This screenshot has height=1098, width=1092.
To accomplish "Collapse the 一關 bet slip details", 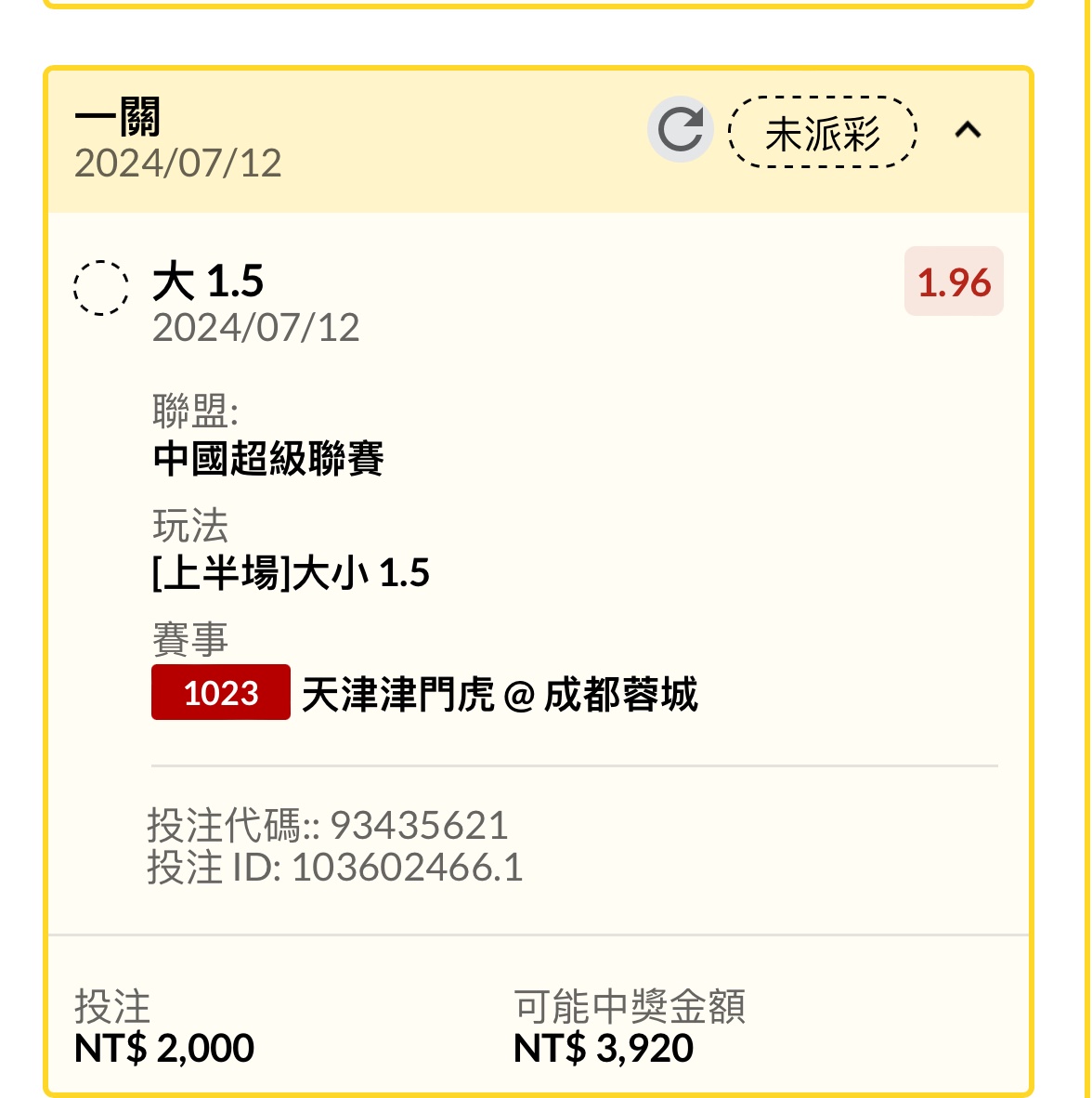I will (x=968, y=130).
